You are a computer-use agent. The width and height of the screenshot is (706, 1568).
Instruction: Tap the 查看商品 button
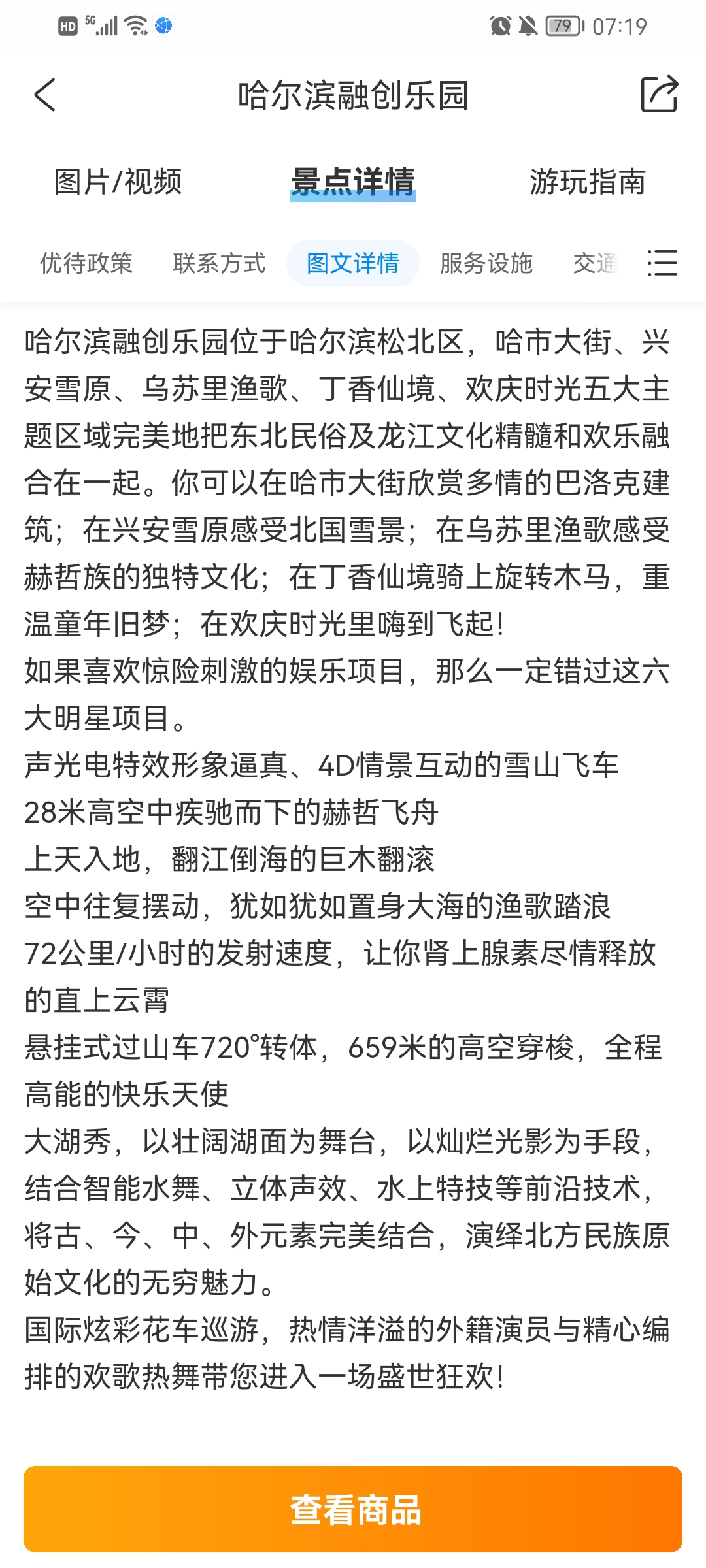(x=353, y=1509)
